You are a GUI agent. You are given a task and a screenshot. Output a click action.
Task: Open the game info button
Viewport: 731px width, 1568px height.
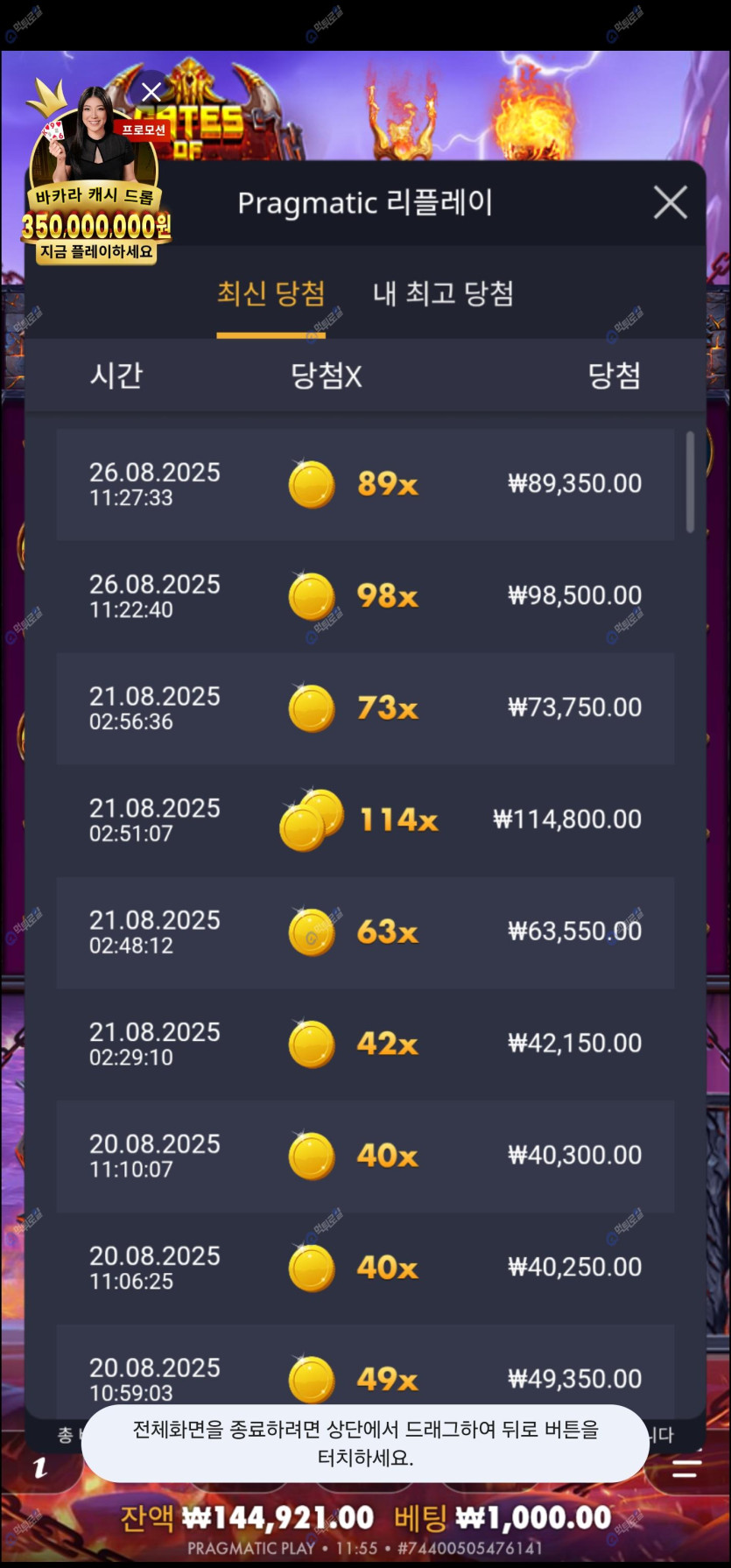[x=40, y=1468]
